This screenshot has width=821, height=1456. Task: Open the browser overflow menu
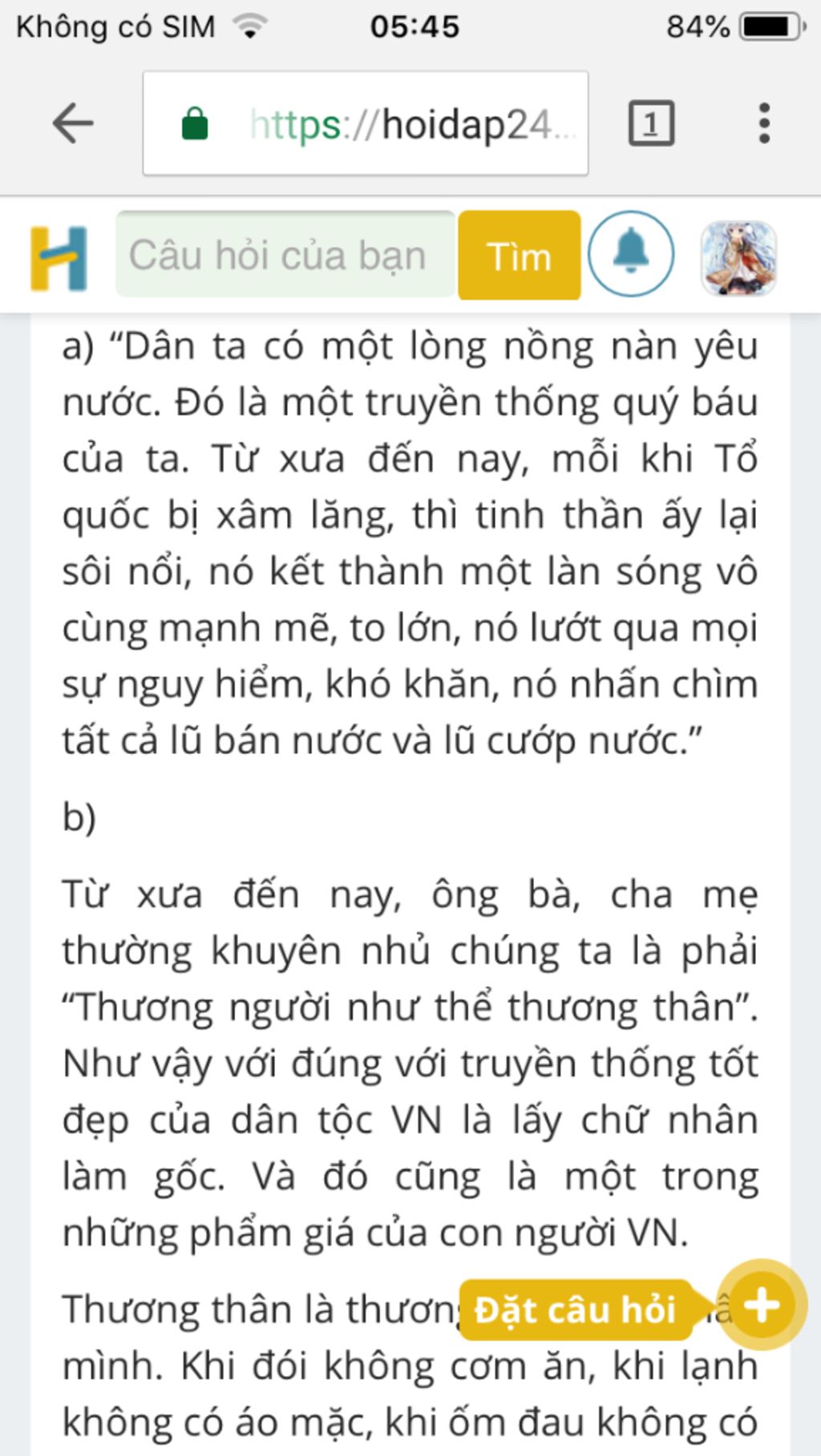(764, 123)
